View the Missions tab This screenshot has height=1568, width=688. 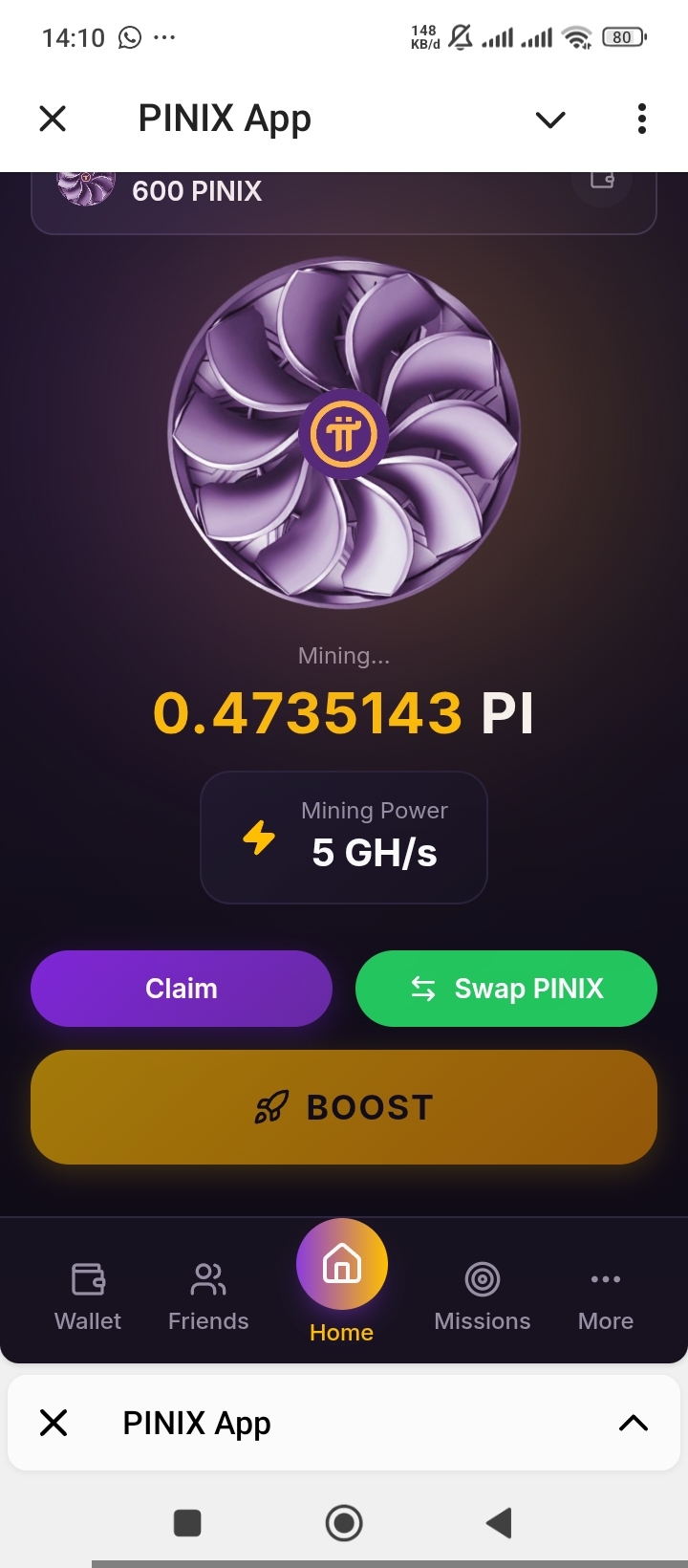tap(482, 1296)
